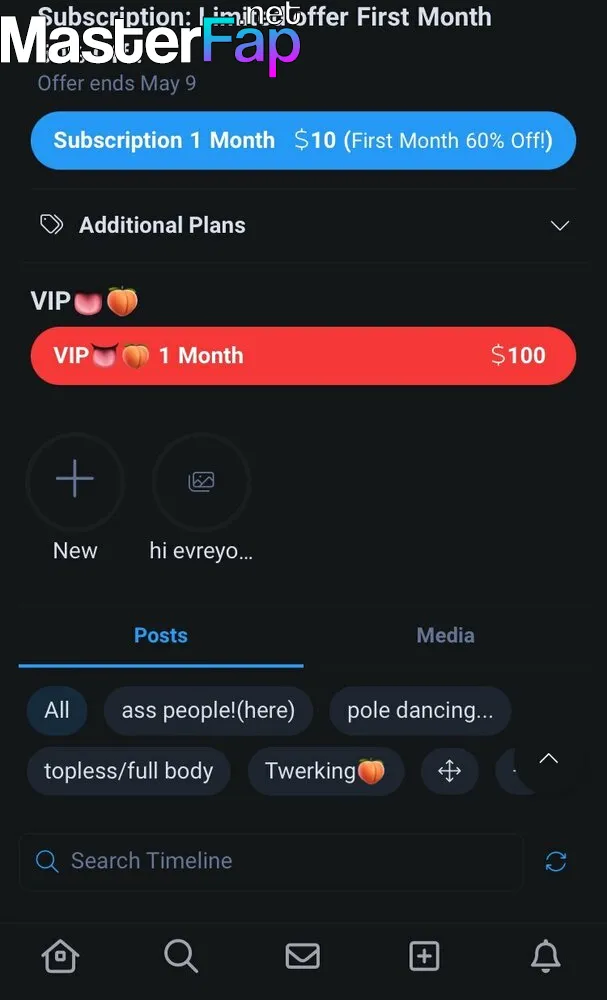
Task: Open the notifications bell
Action: point(546,957)
